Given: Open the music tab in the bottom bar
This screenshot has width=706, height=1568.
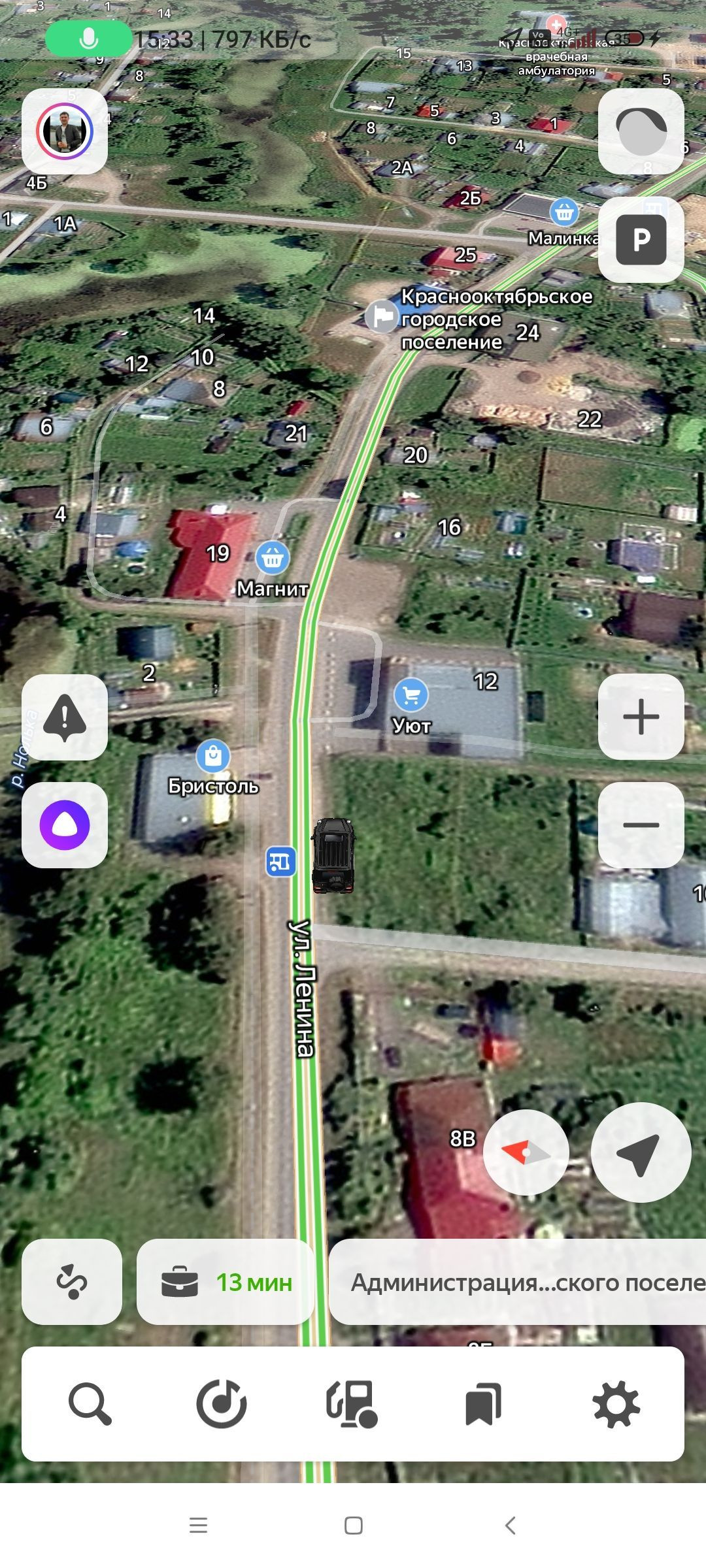Looking at the screenshot, I should 221,1403.
